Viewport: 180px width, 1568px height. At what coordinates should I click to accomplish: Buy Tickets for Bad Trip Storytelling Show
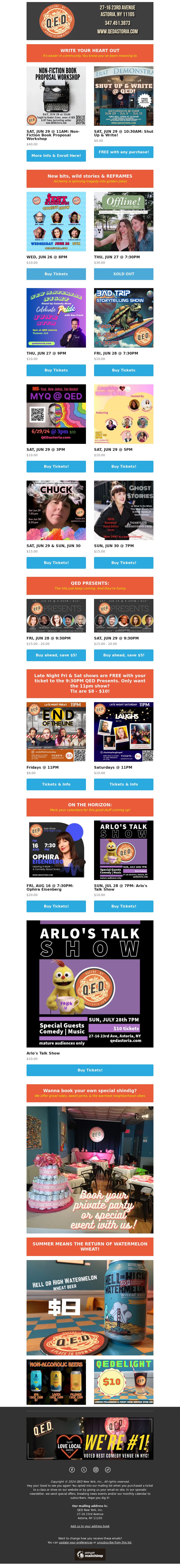[124, 370]
